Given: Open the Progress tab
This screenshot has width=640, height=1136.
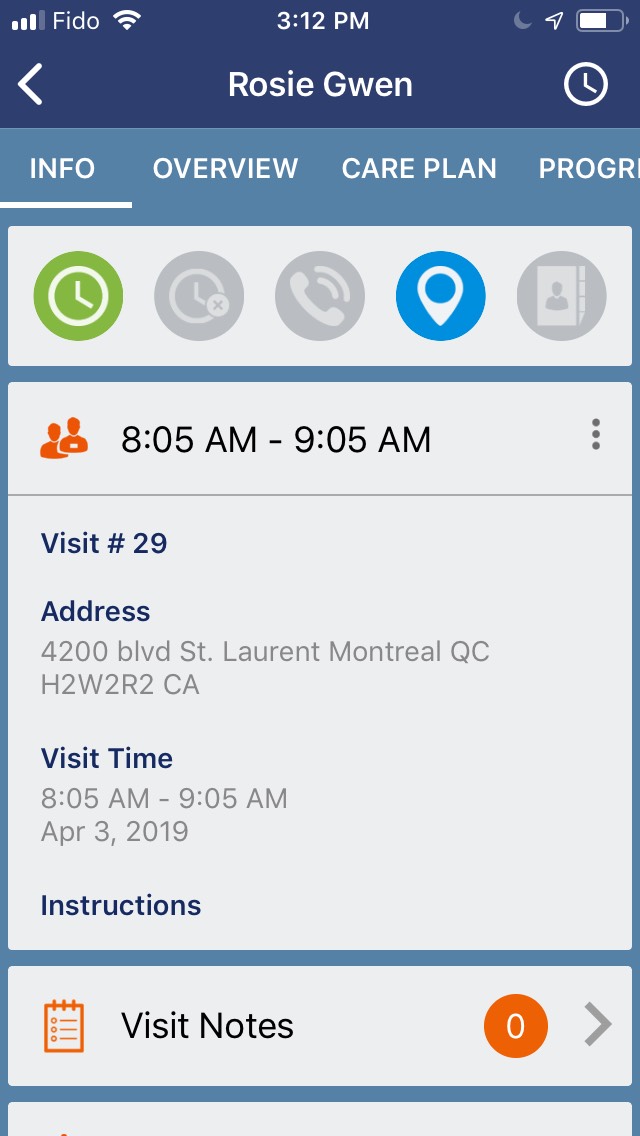Looking at the screenshot, I should click(588, 168).
